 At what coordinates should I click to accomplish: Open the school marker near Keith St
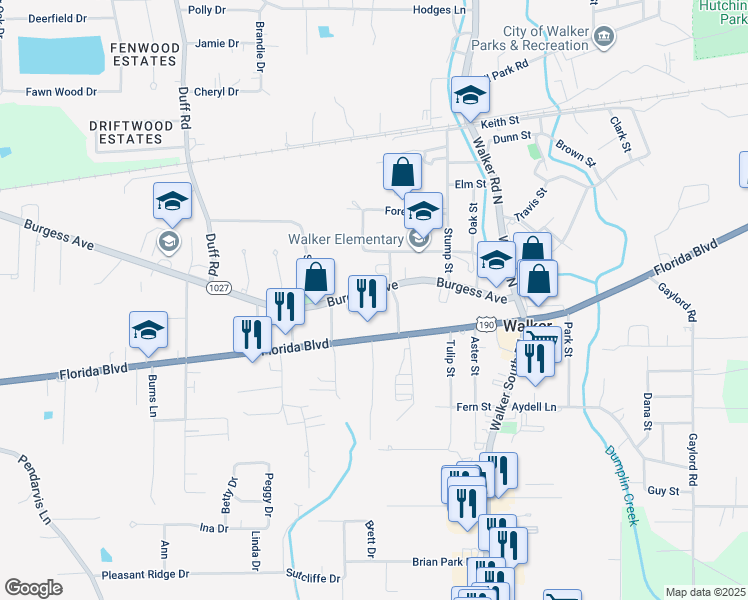468,96
